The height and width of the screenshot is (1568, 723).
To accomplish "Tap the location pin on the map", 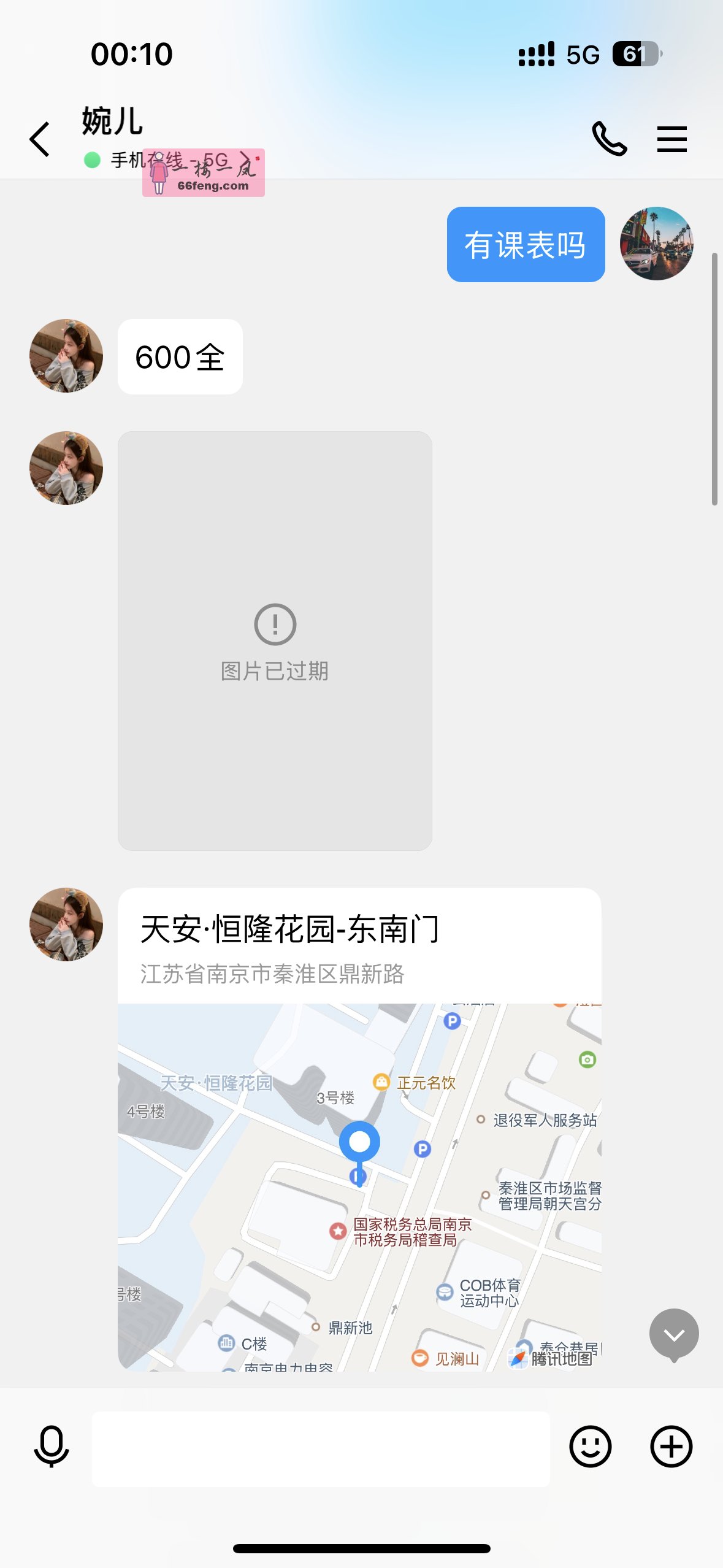I will (360, 1142).
